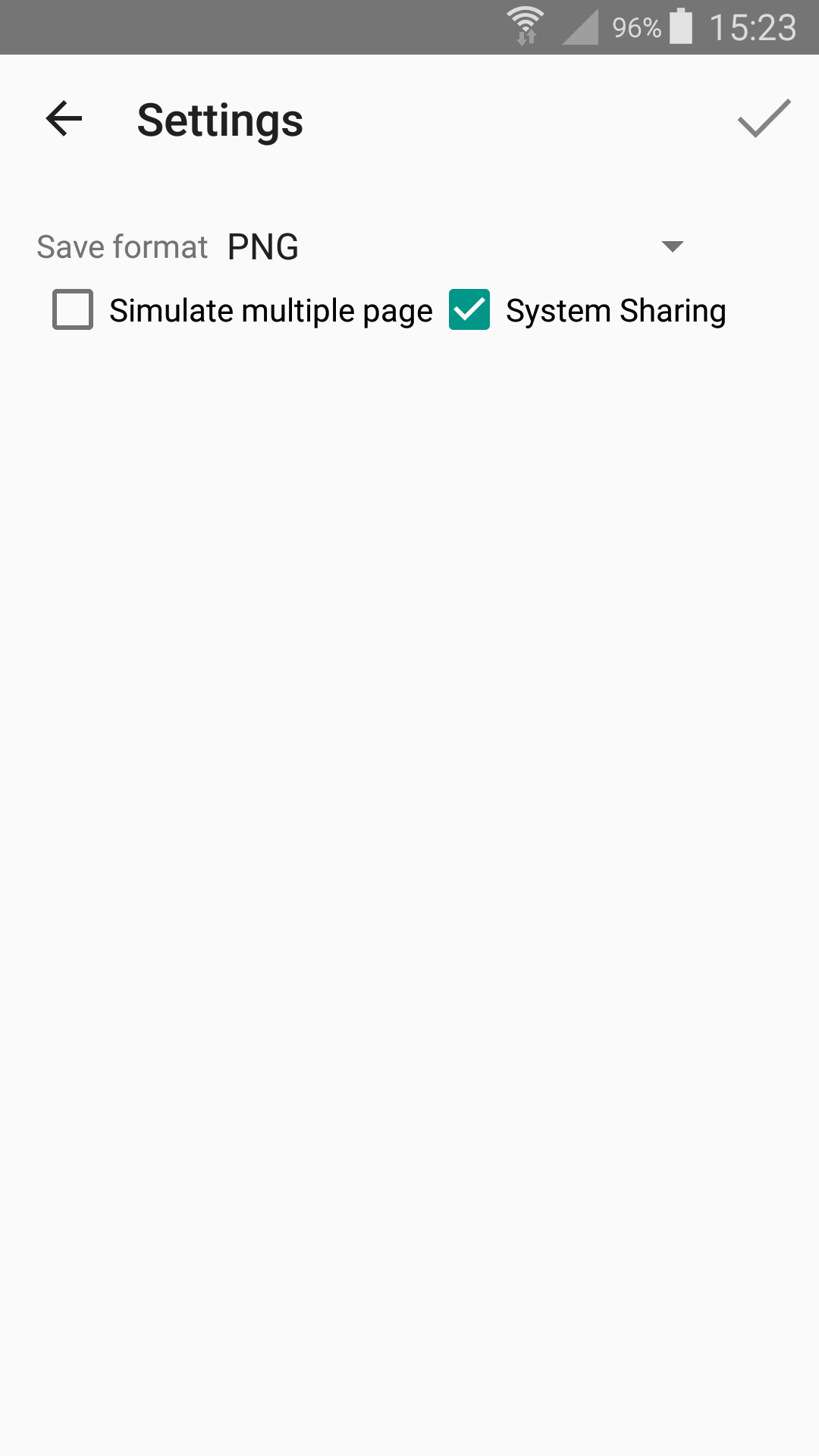Image resolution: width=819 pixels, height=1456 pixels.
Task: Enable the Simulate multiple page checkbox
Action: pyautogui.click(x=73, y=309)
